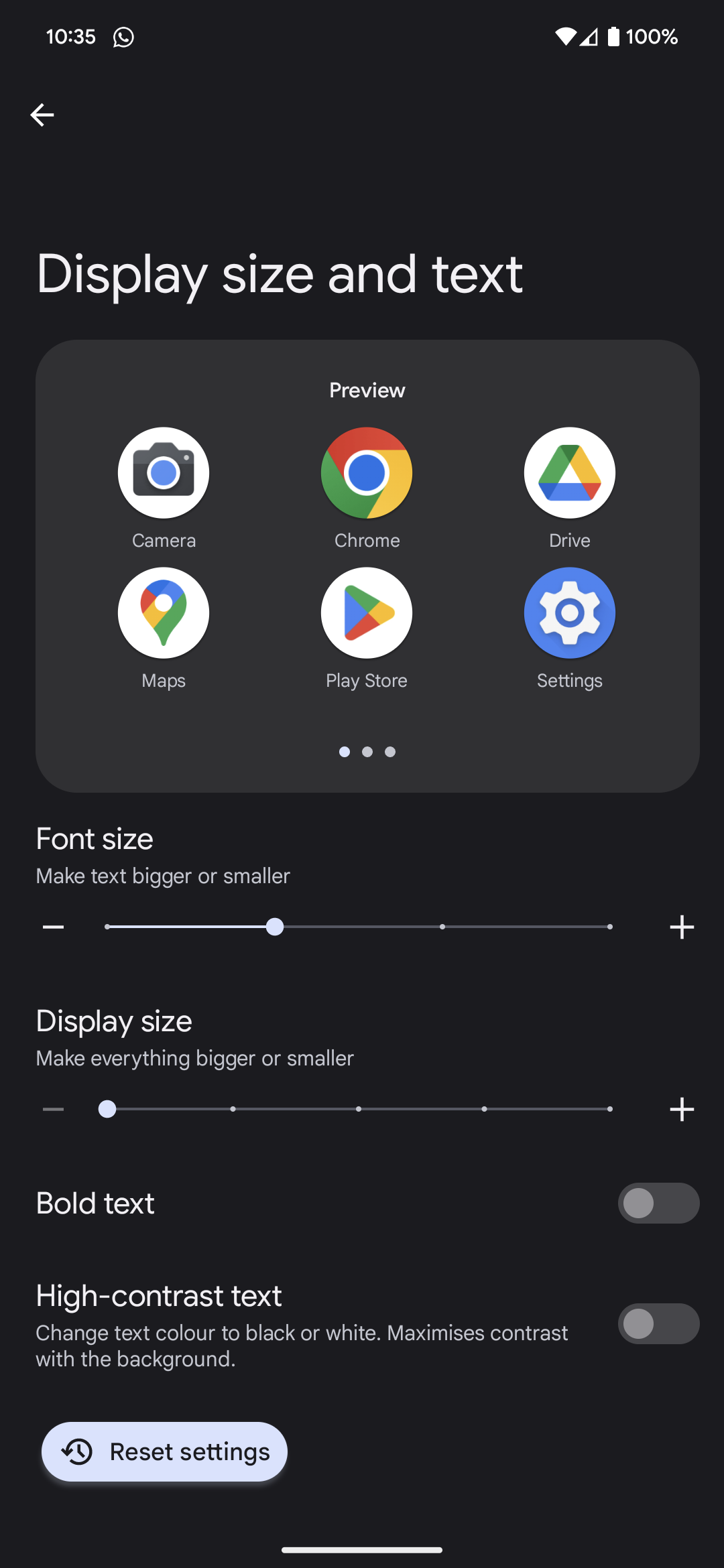Set the font size slider to maximum
Image resolution: width=724 pixels, height=1568 pixels.
coord(609,927)
